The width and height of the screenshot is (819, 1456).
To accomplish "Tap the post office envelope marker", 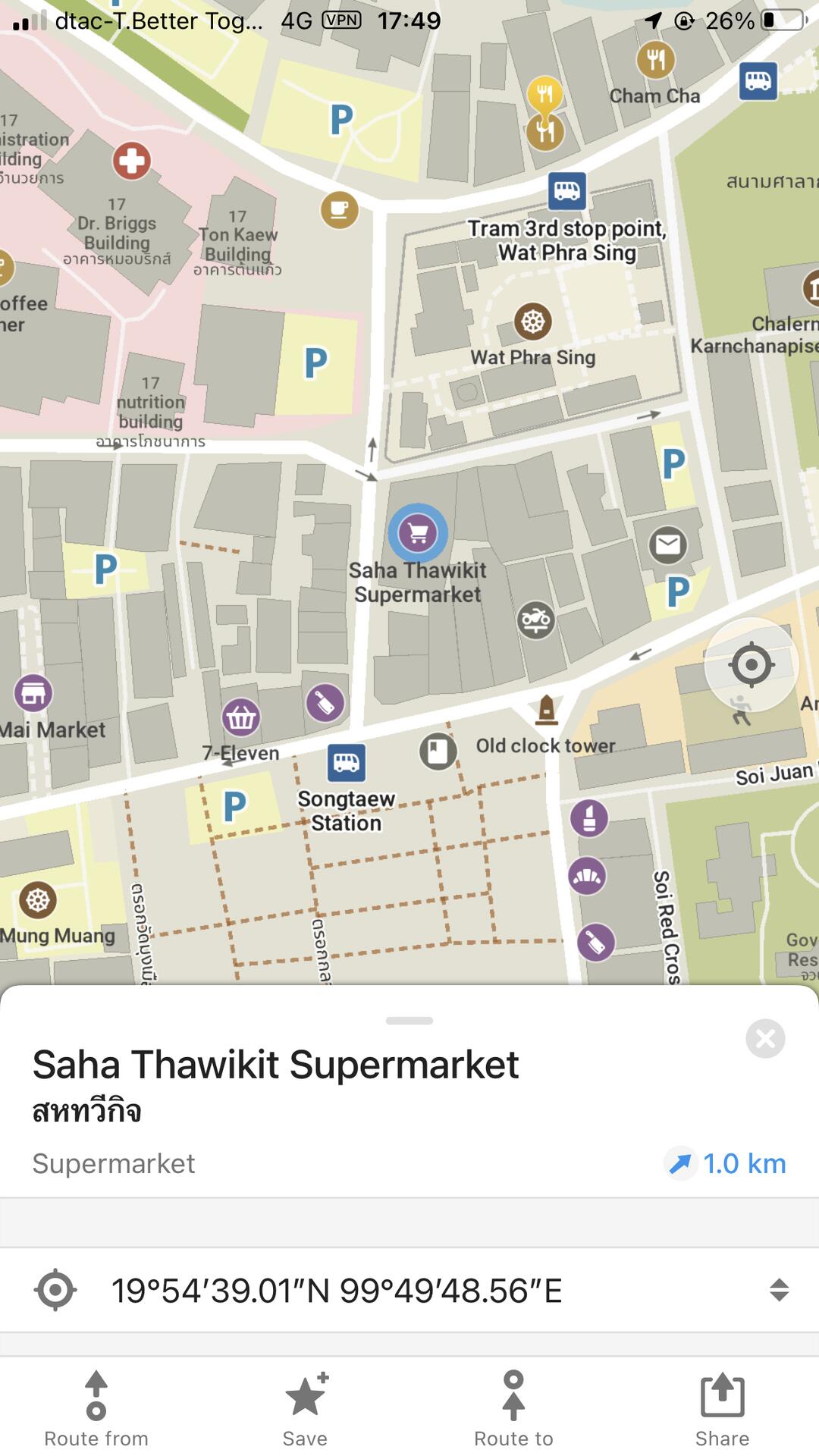I will coord(668,544).
